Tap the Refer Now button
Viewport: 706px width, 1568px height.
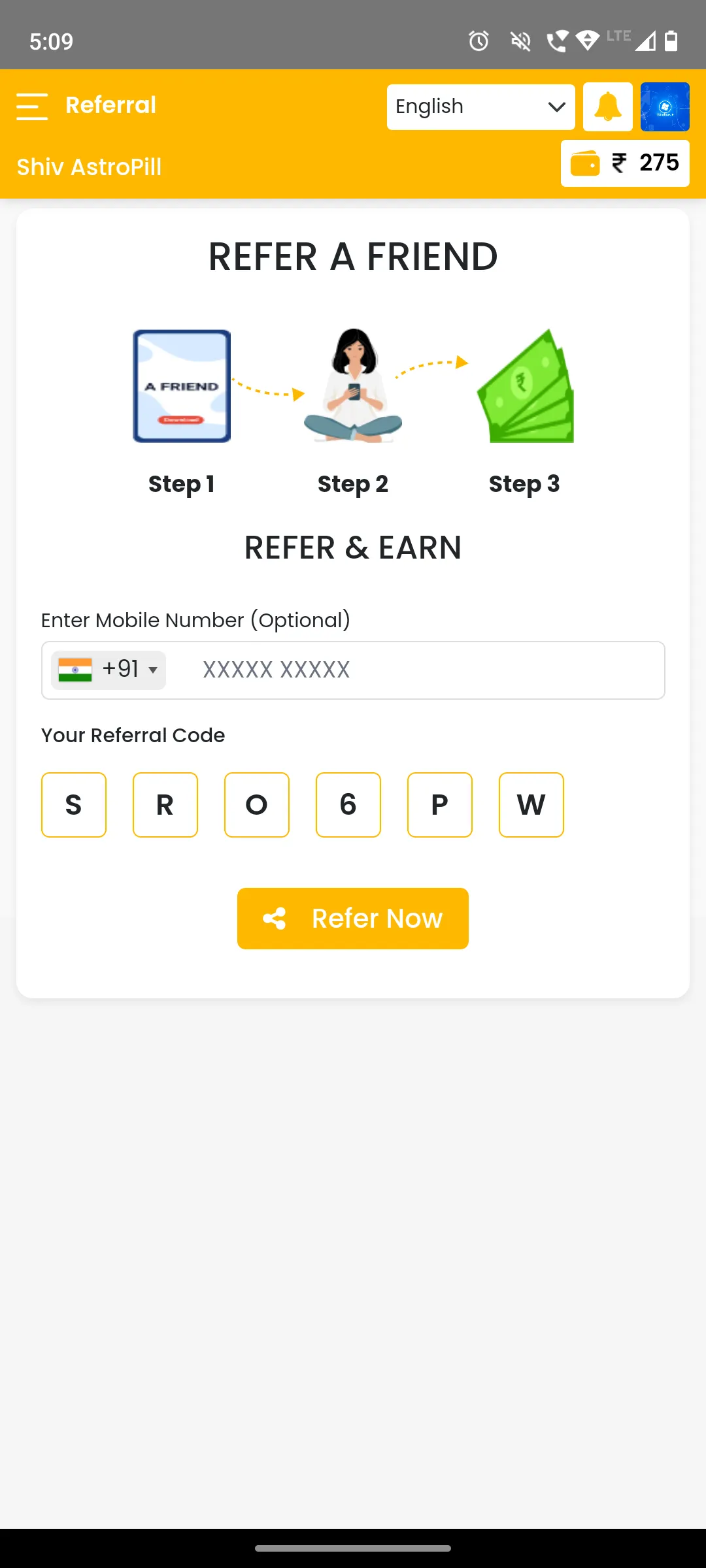(x=353, y=919)
